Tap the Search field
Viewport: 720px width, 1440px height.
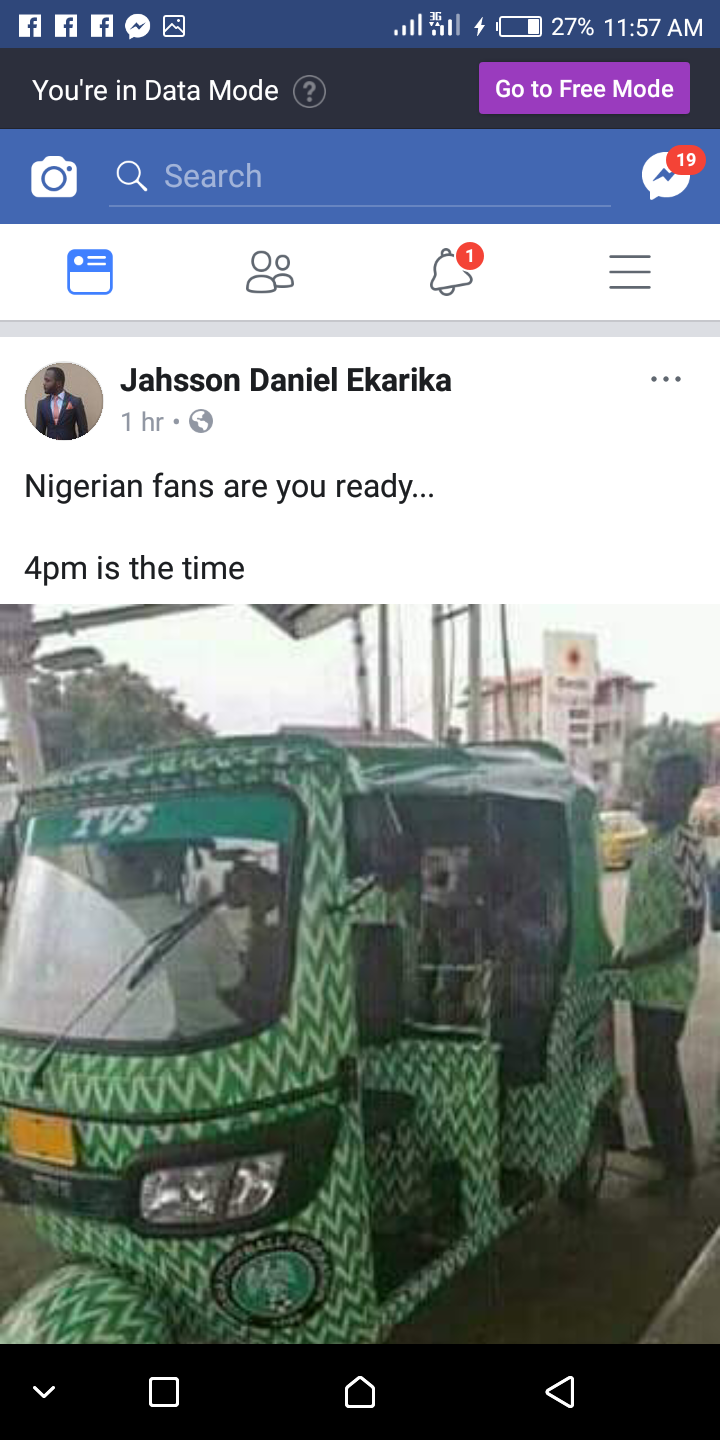[x=360, y=177]
